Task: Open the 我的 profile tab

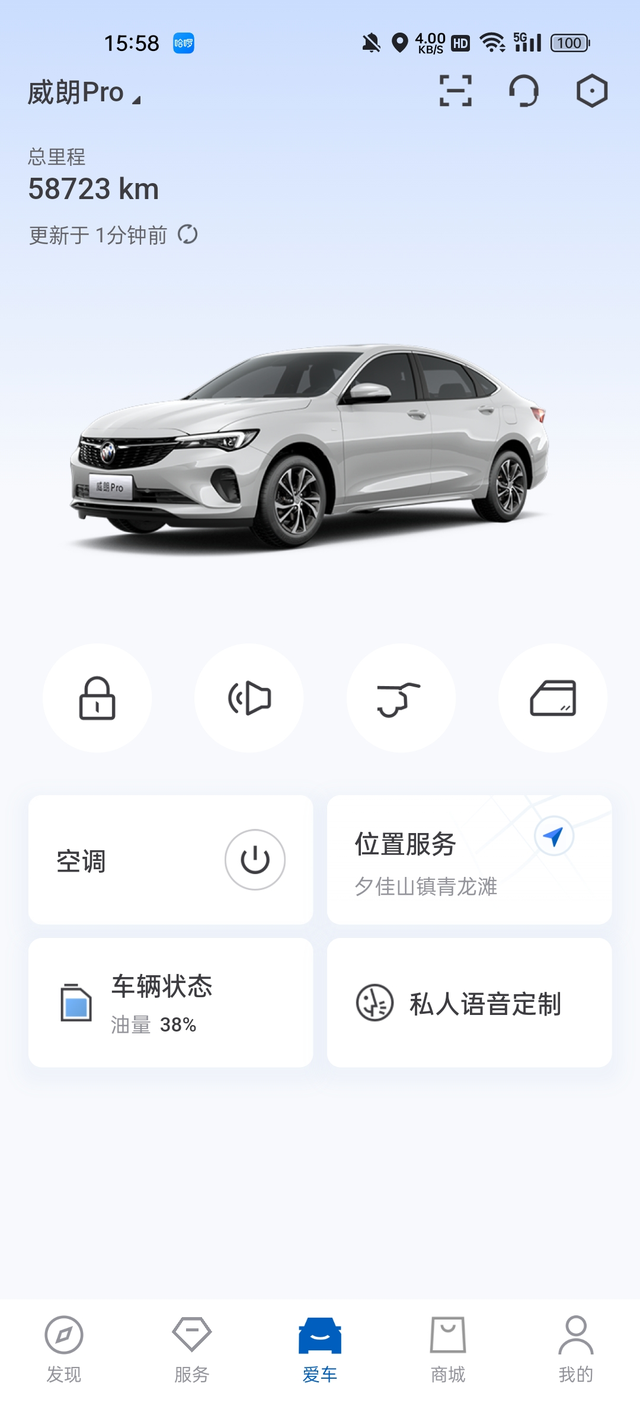Action: click(x=576, y=1349)
